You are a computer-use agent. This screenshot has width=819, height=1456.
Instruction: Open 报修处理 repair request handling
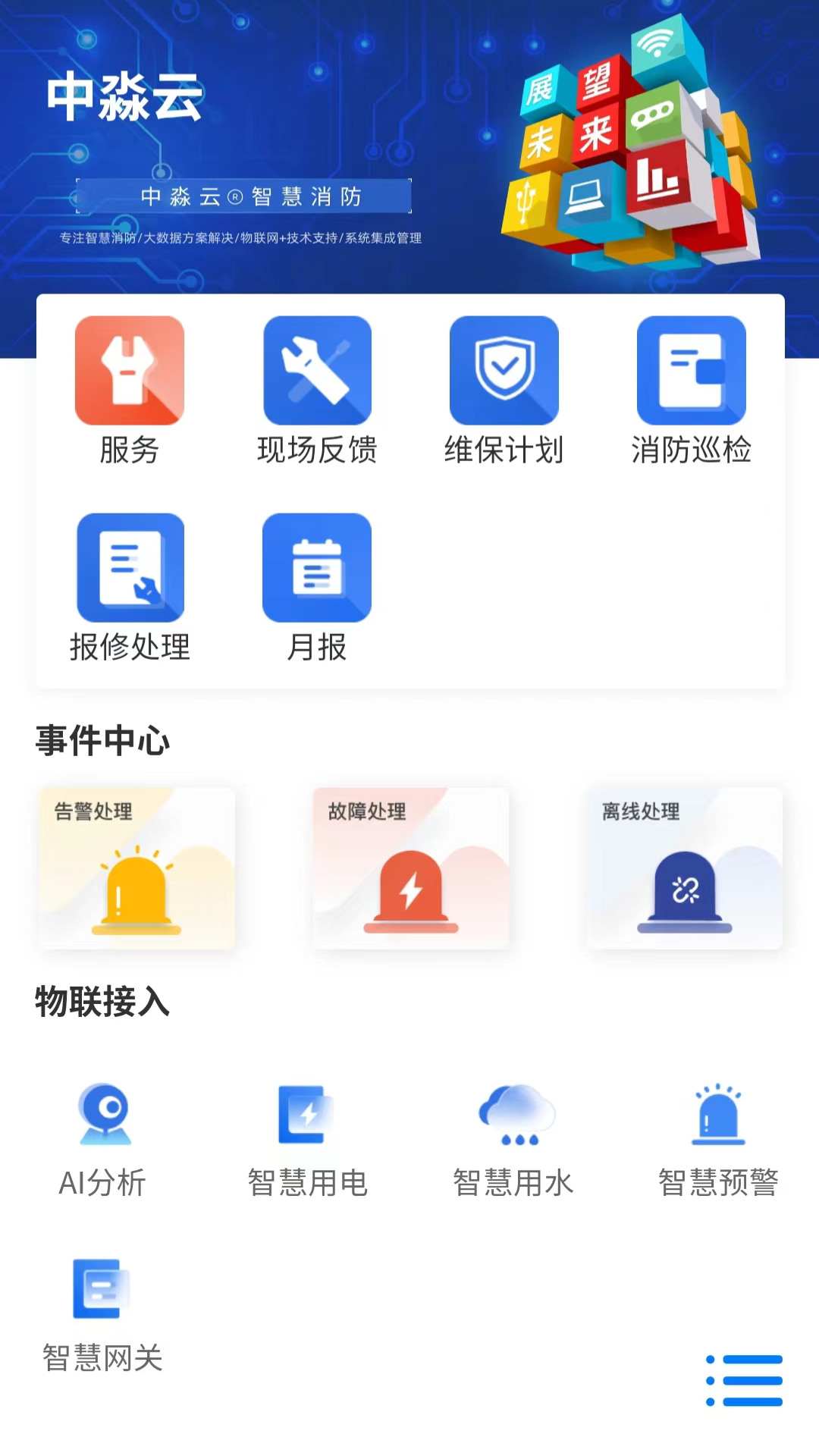pyautogui.click(x=130, y=566)
